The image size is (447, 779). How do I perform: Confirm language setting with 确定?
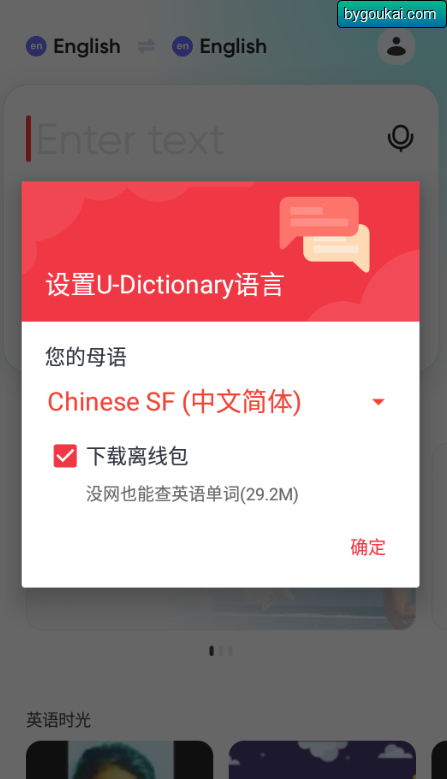(368, 547)
